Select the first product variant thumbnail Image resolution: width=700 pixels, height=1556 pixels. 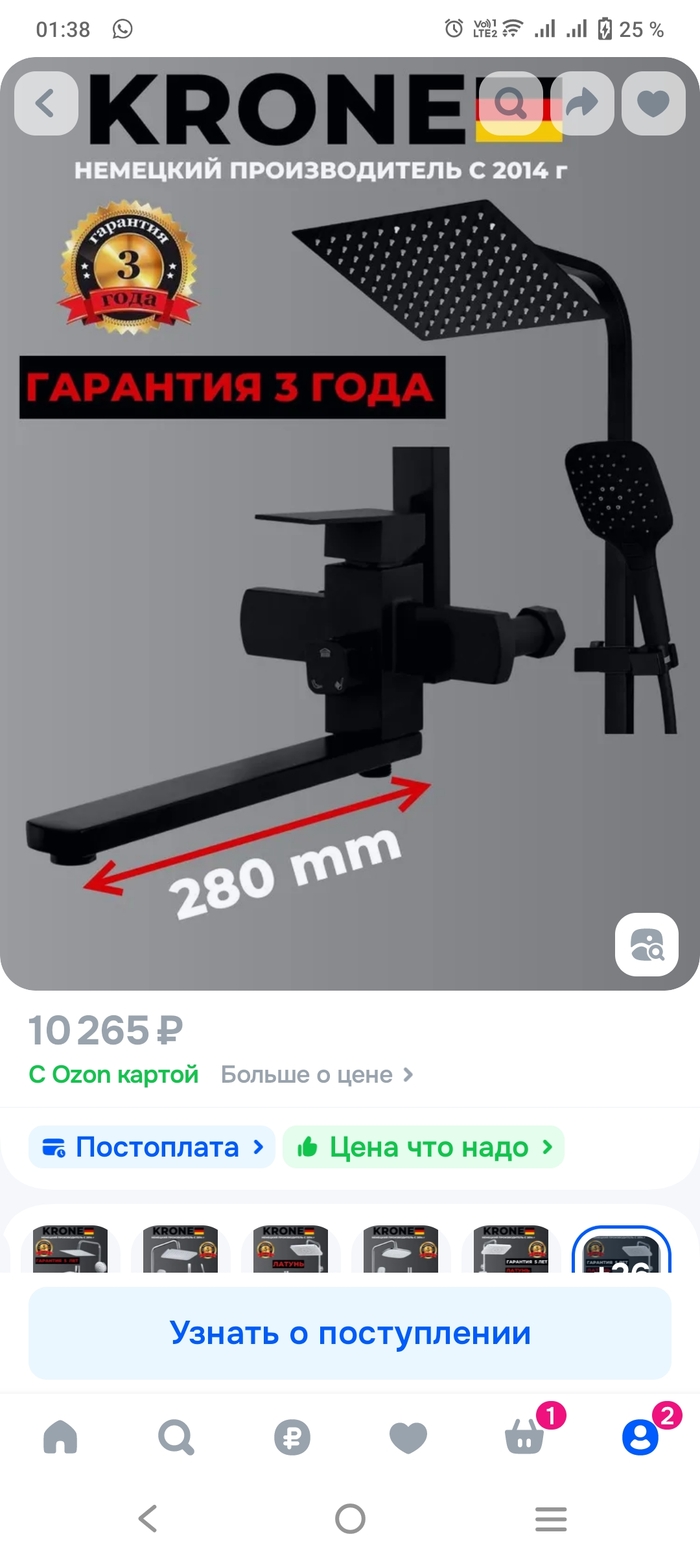70,1250
